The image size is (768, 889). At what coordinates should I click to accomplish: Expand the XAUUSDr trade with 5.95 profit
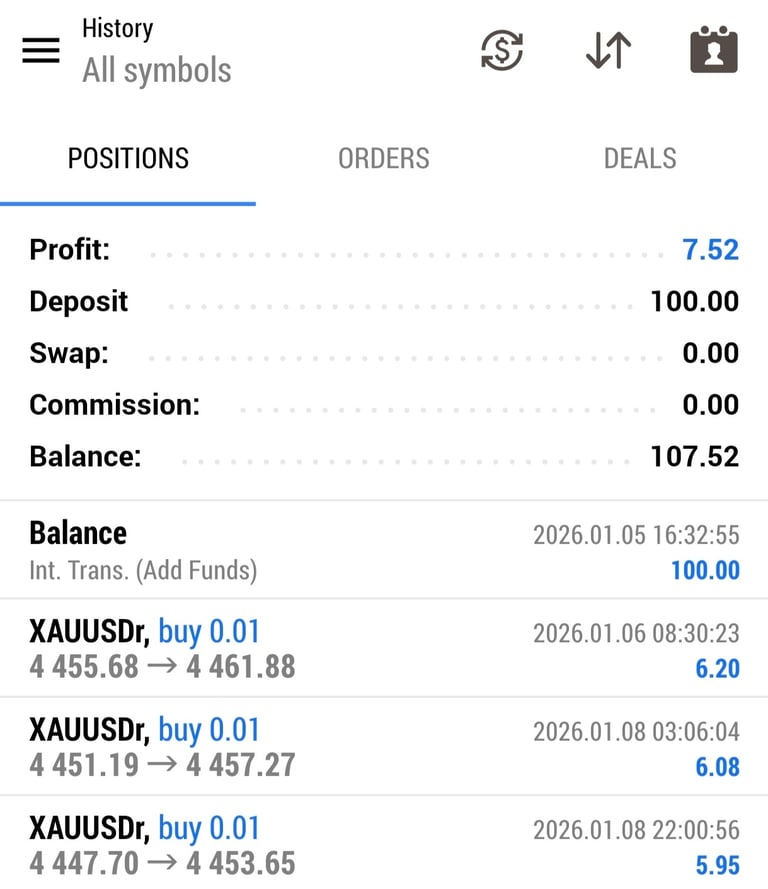pyautogui.click(x=384, y=844)
